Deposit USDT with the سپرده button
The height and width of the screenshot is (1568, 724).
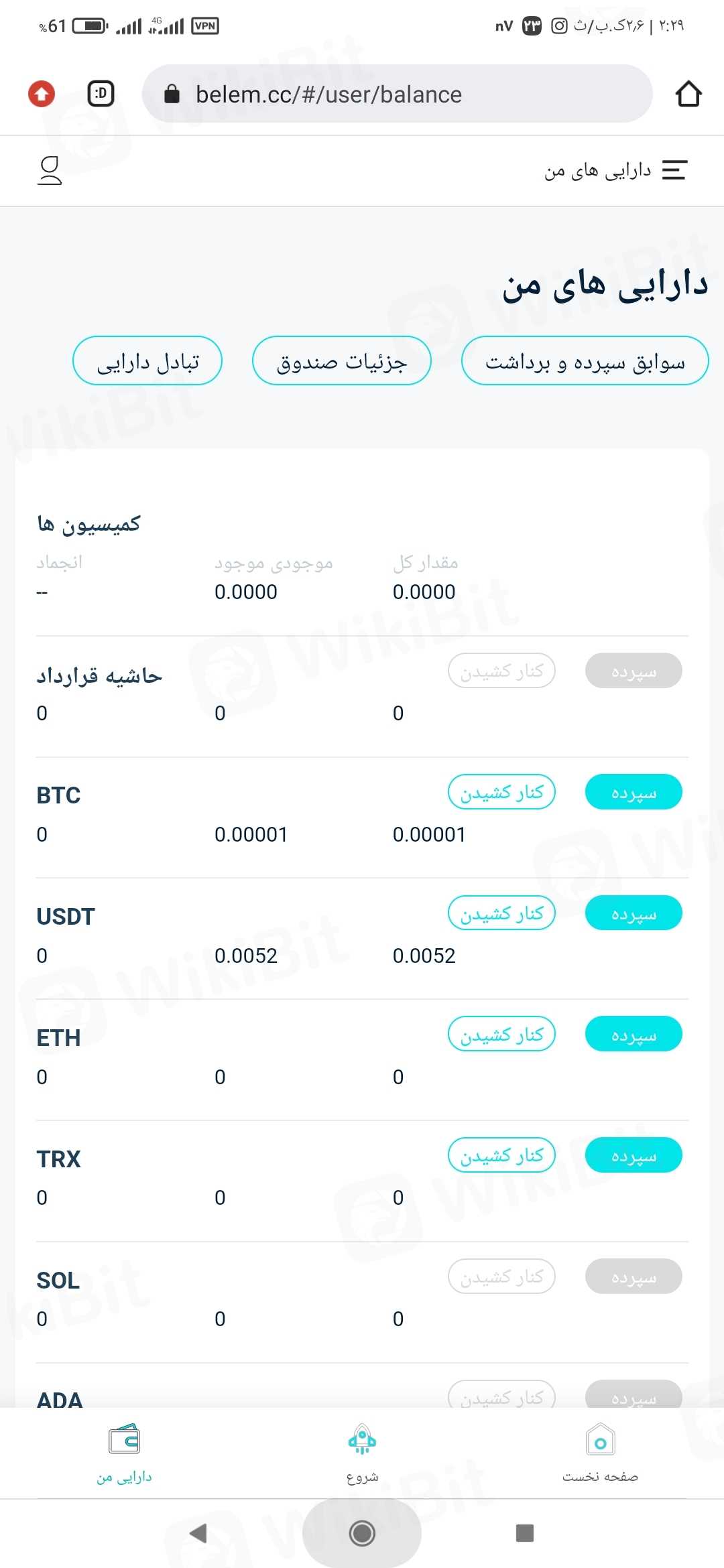633,913
